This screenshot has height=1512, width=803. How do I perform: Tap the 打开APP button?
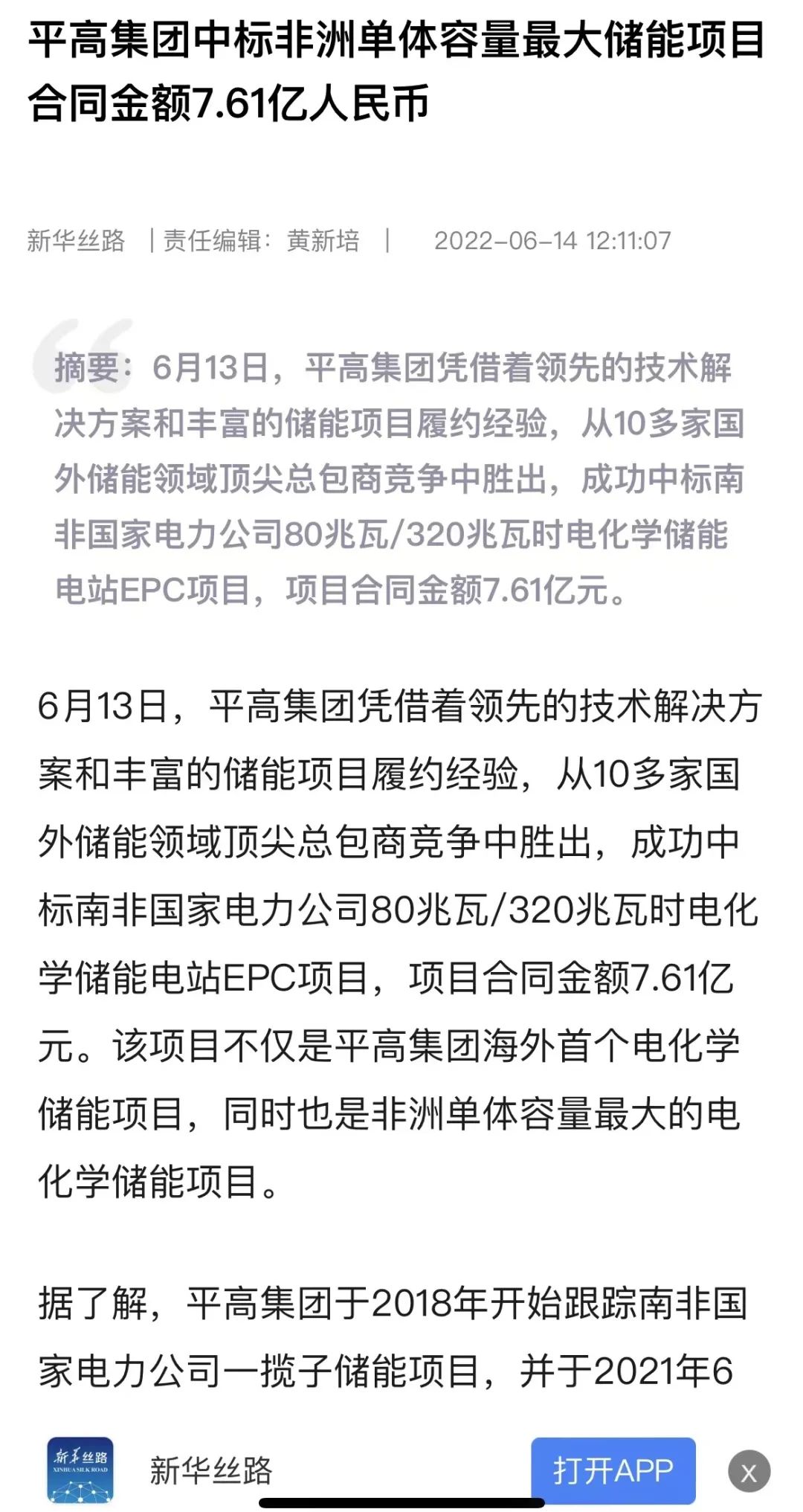[x=613, y=1470]
